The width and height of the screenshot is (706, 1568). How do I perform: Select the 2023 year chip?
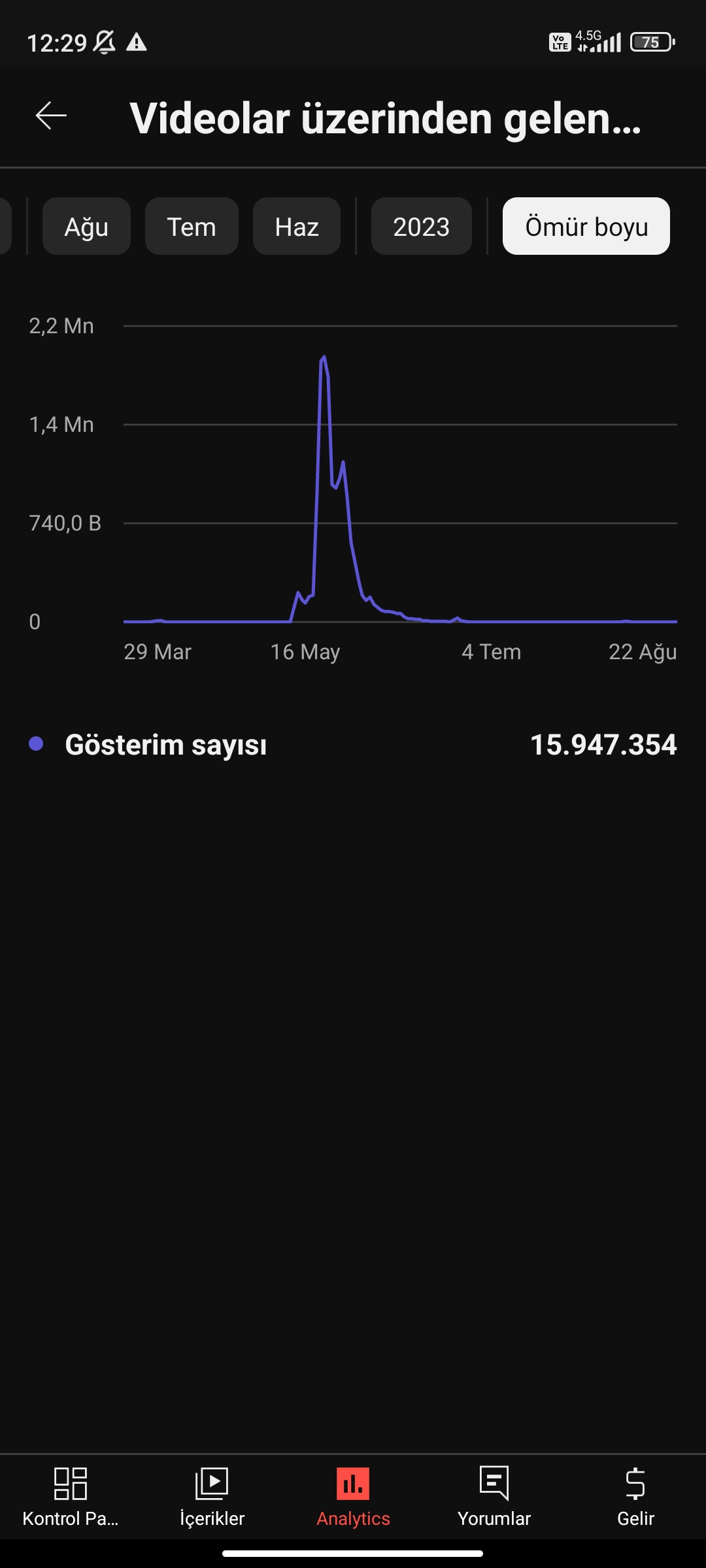(x=422, y=227)
